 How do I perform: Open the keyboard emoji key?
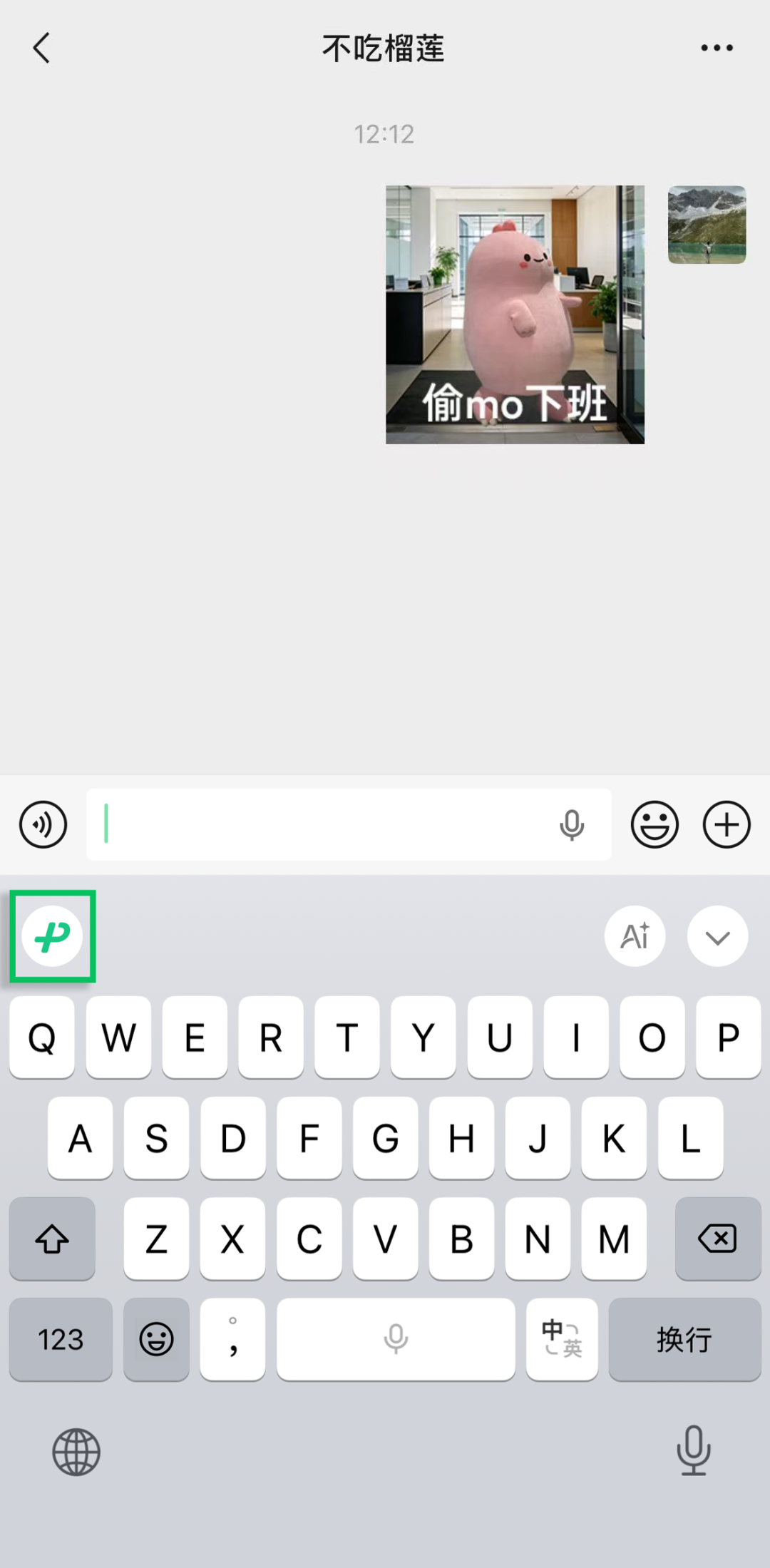pos(156,1339)
